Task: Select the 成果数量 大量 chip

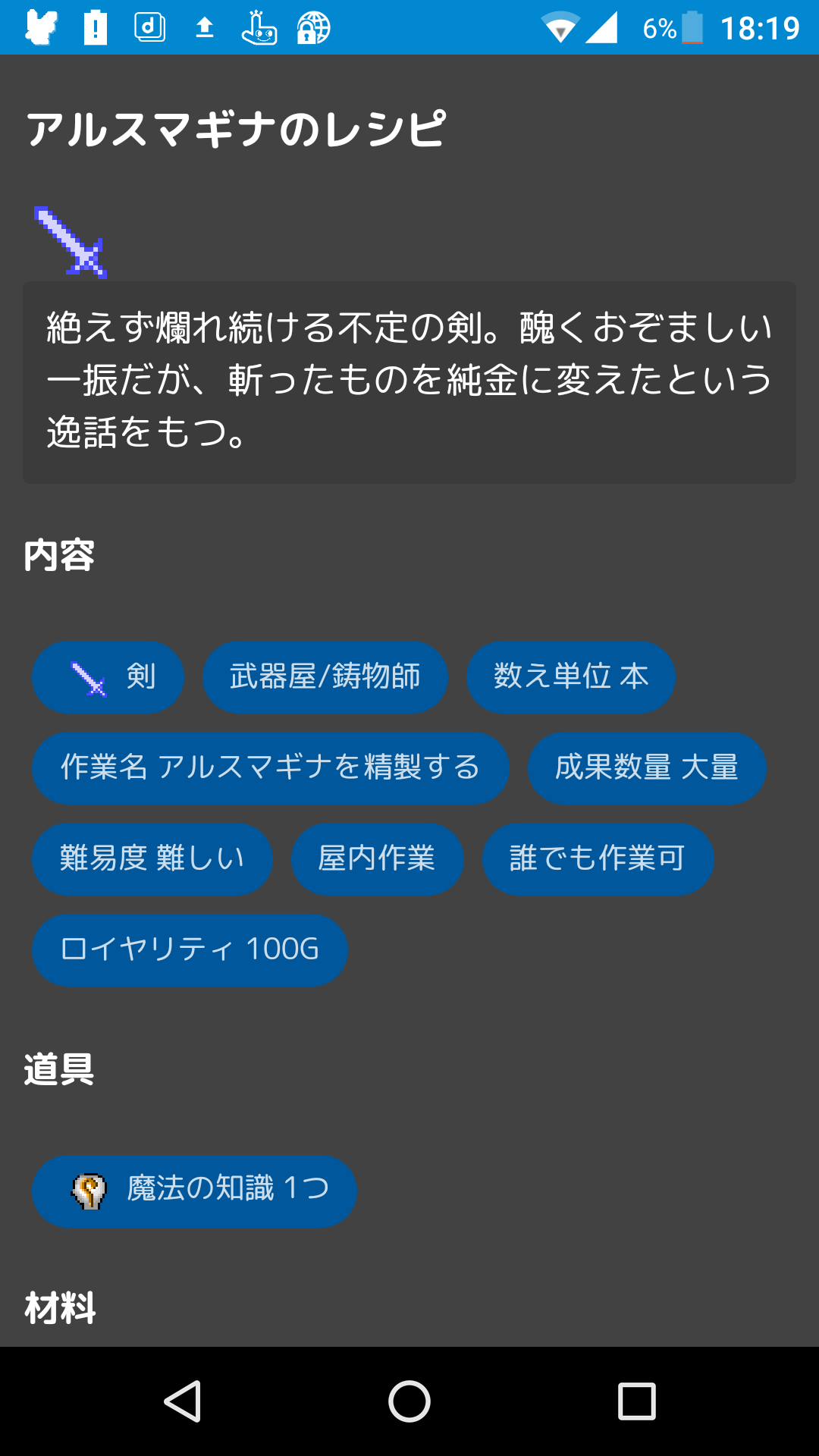Action: [x=647, y=768]
